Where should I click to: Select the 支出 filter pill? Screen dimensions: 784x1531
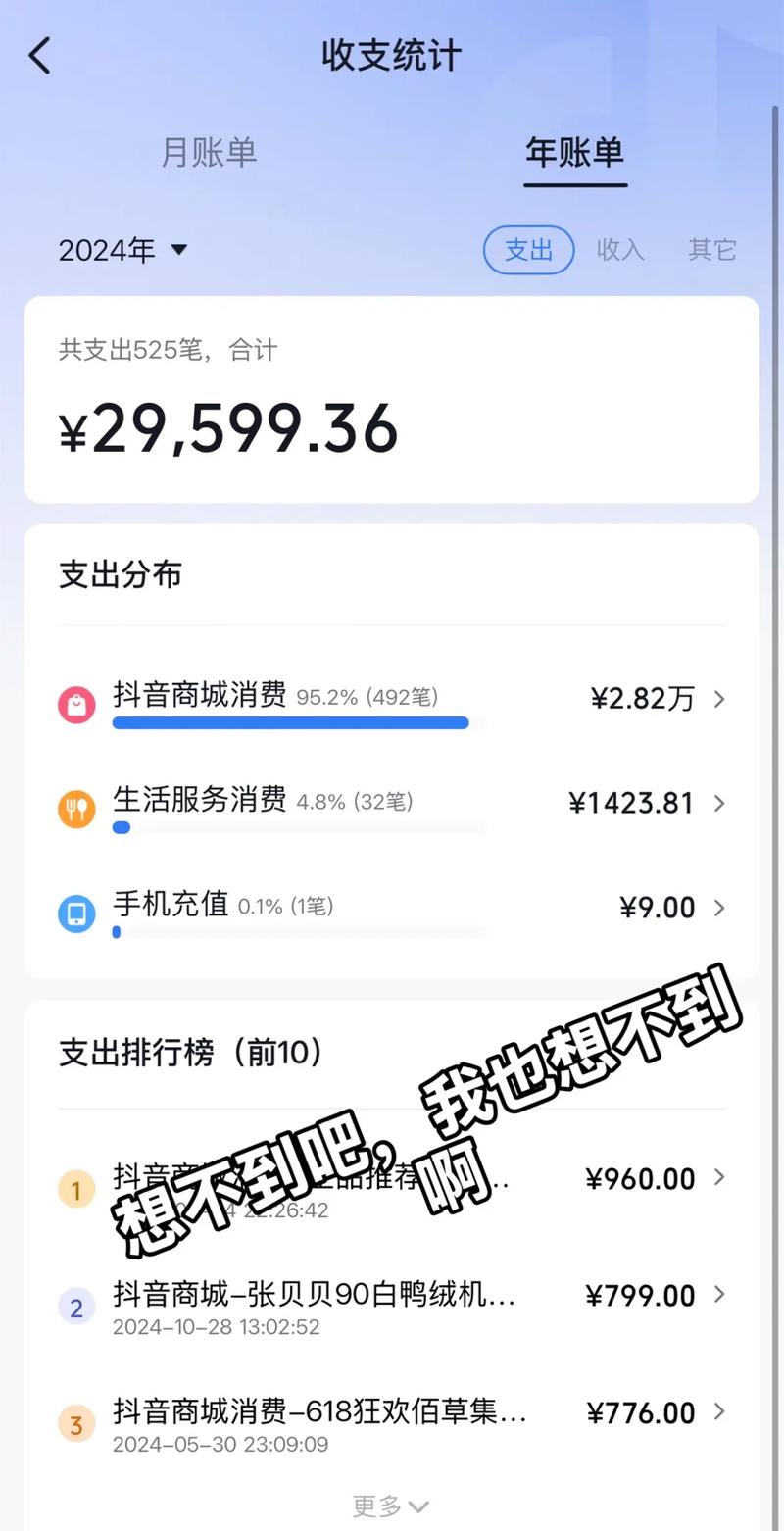pyautogui.click(x=528, y=250)
